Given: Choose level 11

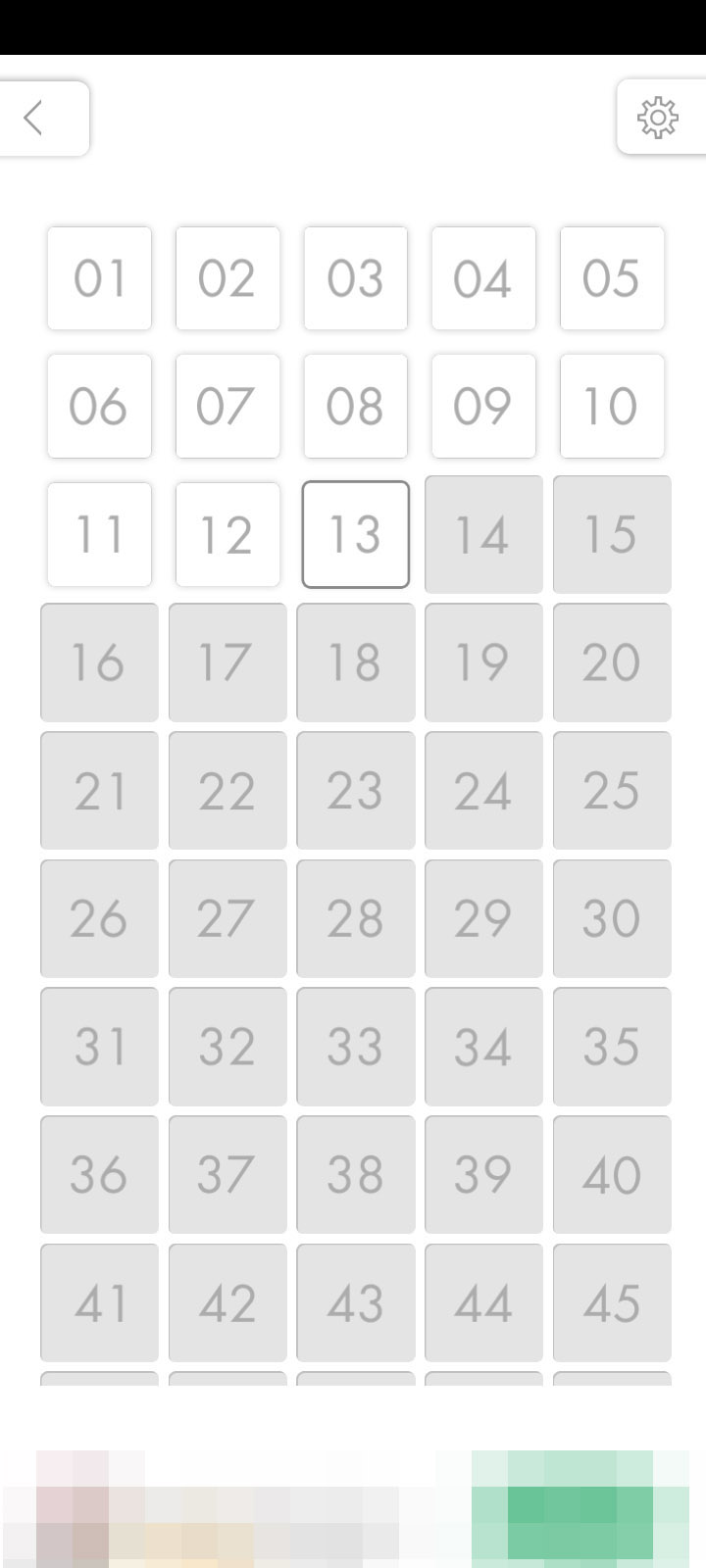Looking at the screenshot, I should (x=99, y=534).
